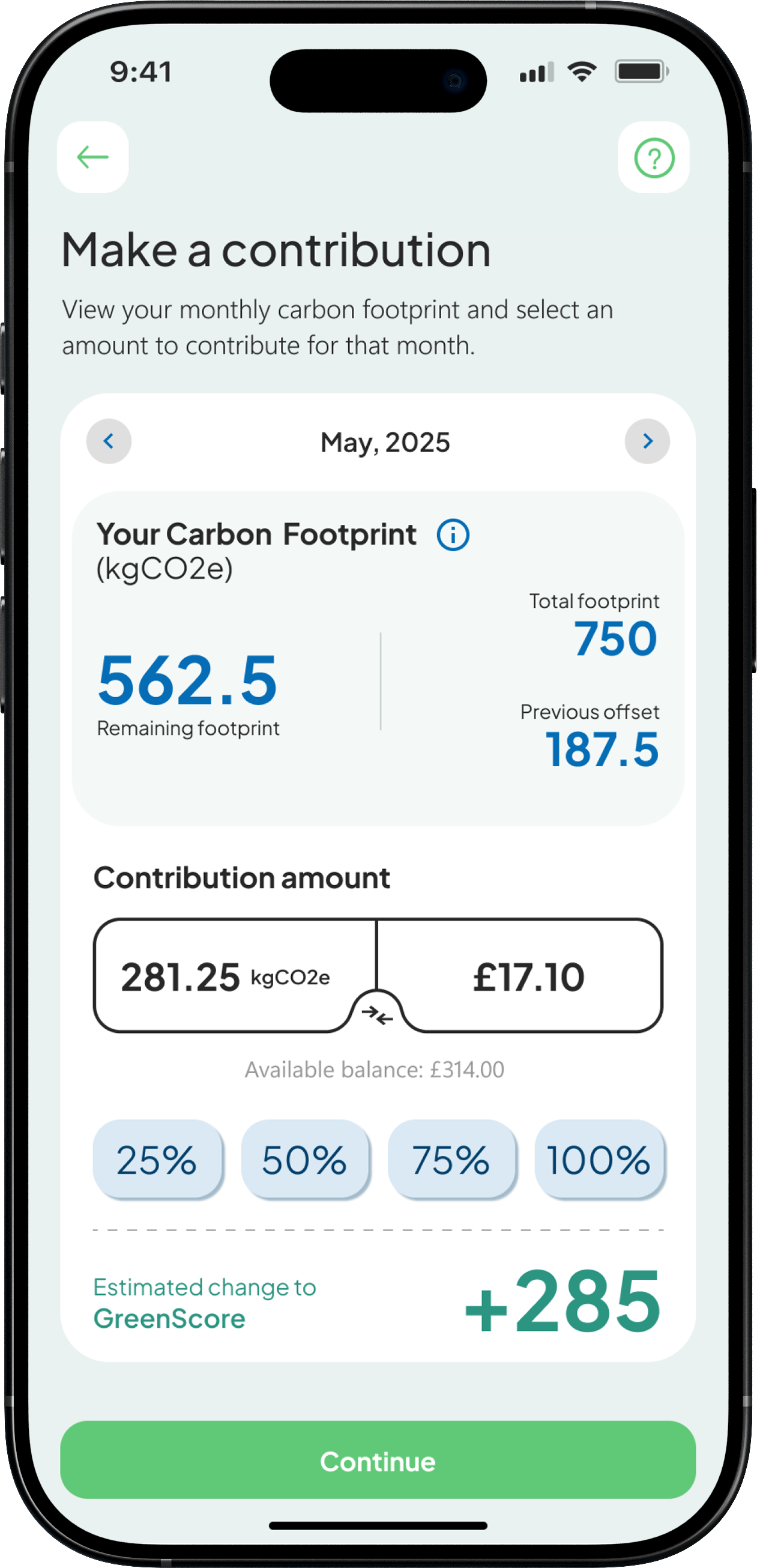Go to the previous month
Viewport: 757px width, 1568px height.
[109, 441]
